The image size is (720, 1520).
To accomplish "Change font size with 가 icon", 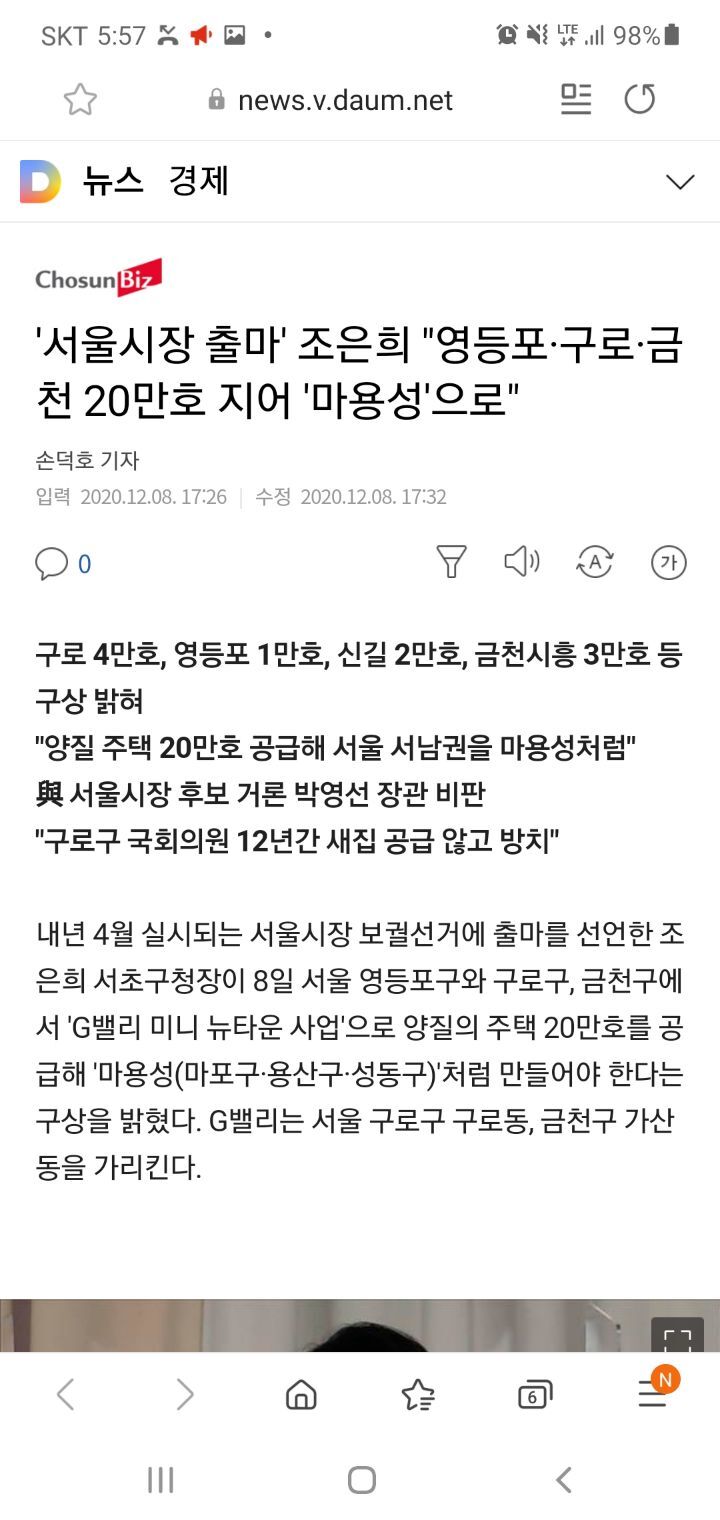I will [669, 563].
